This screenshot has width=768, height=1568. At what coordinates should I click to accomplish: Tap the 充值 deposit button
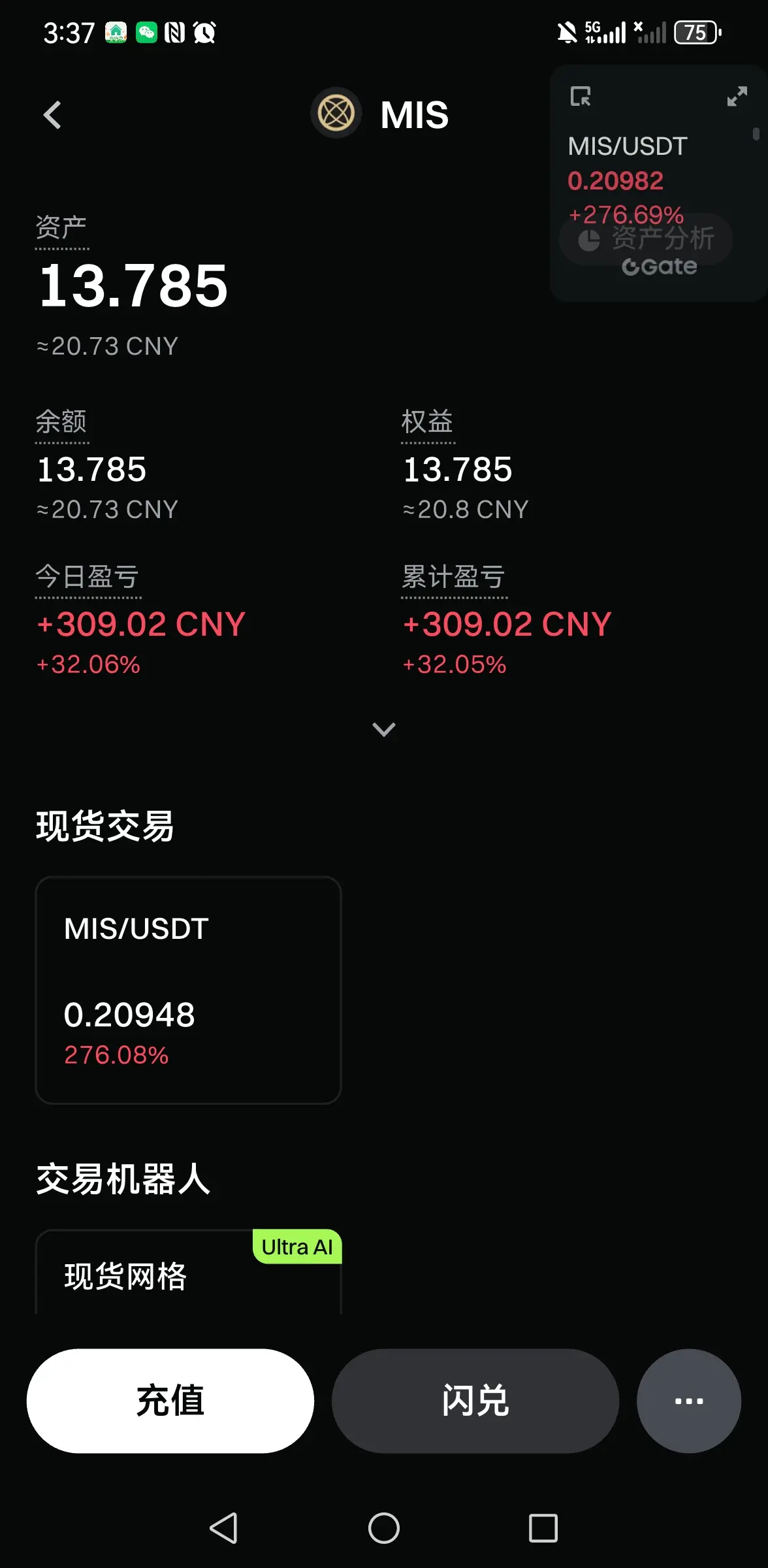point(170,1401)
